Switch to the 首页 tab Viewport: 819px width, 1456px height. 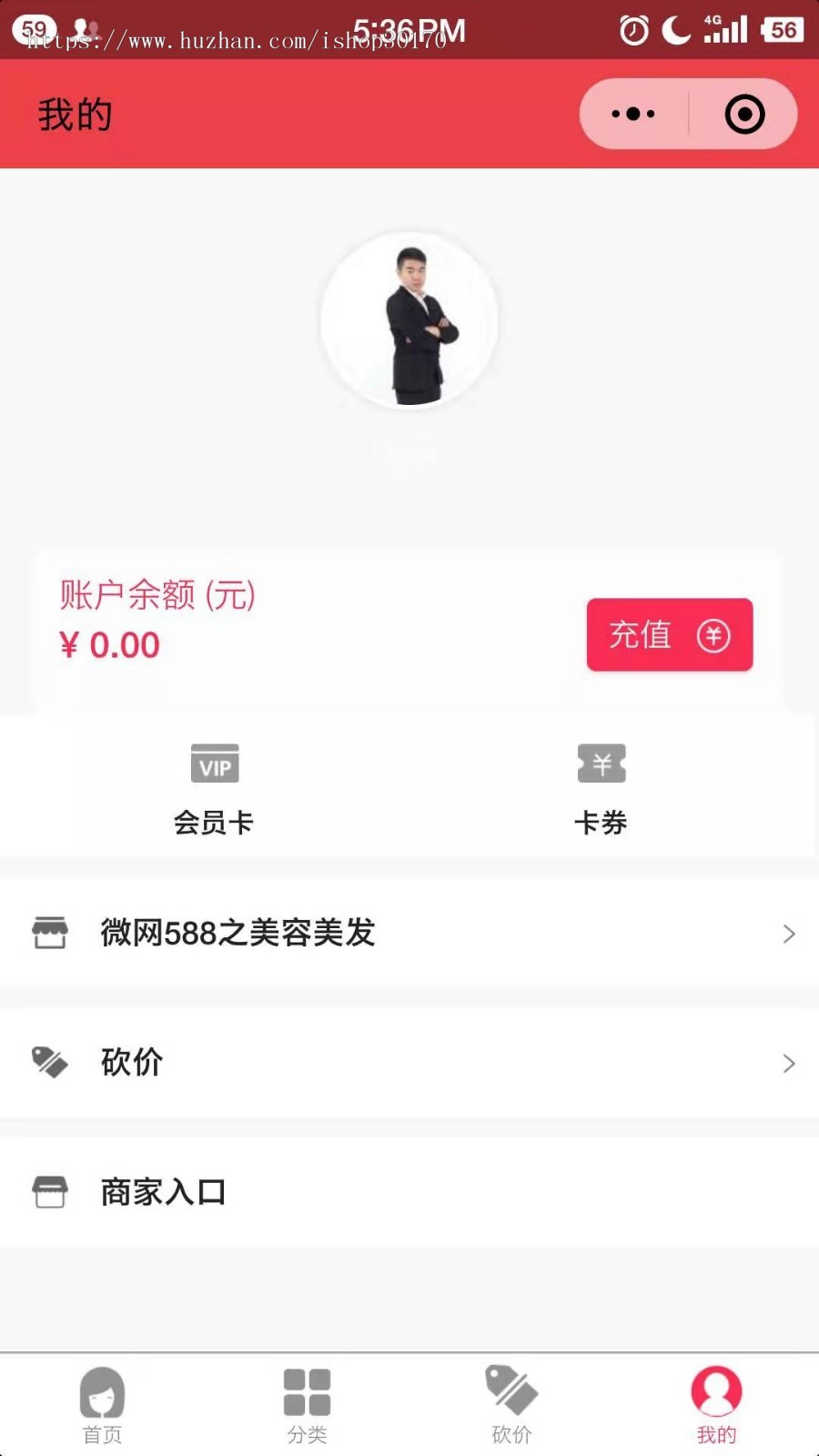[103, 1404]
